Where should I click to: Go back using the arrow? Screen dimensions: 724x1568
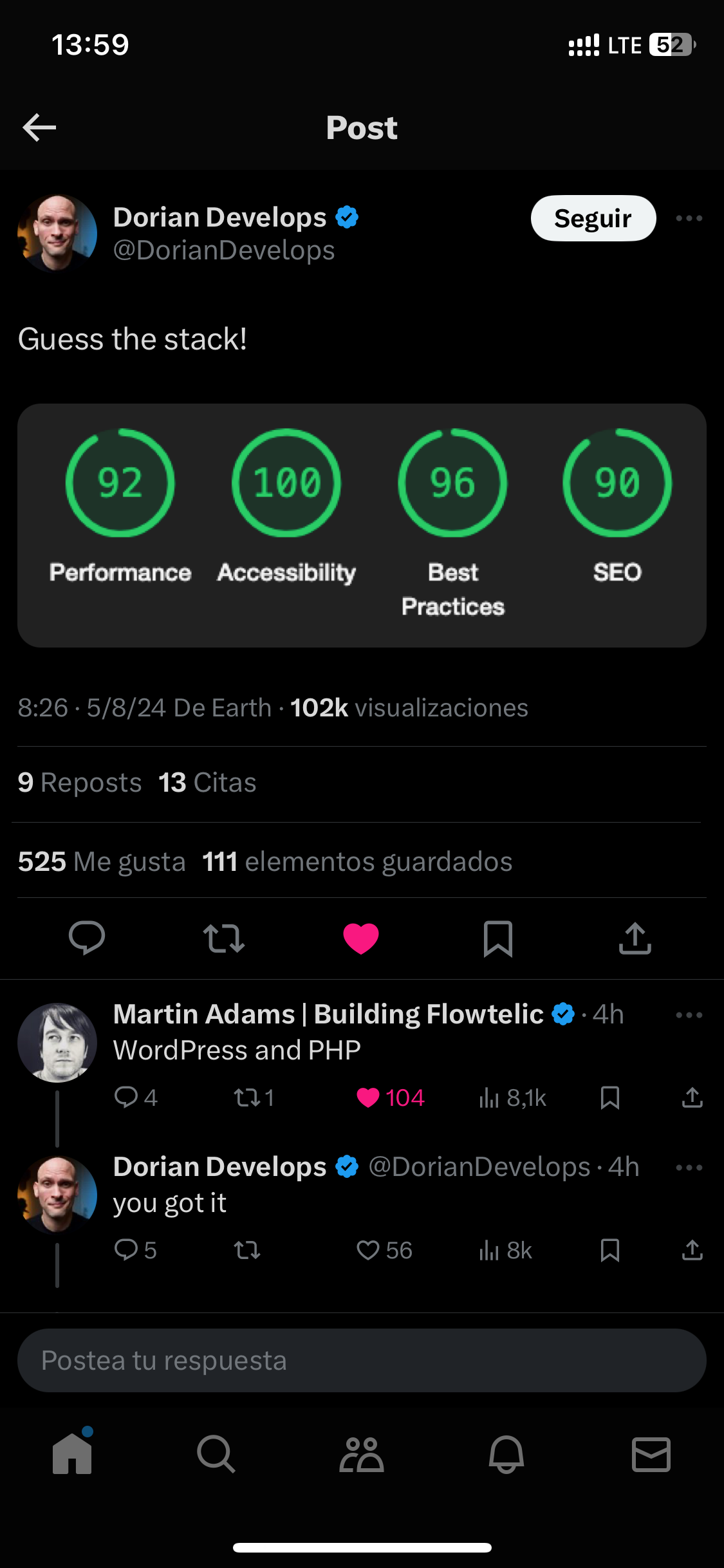click(39, 127)
